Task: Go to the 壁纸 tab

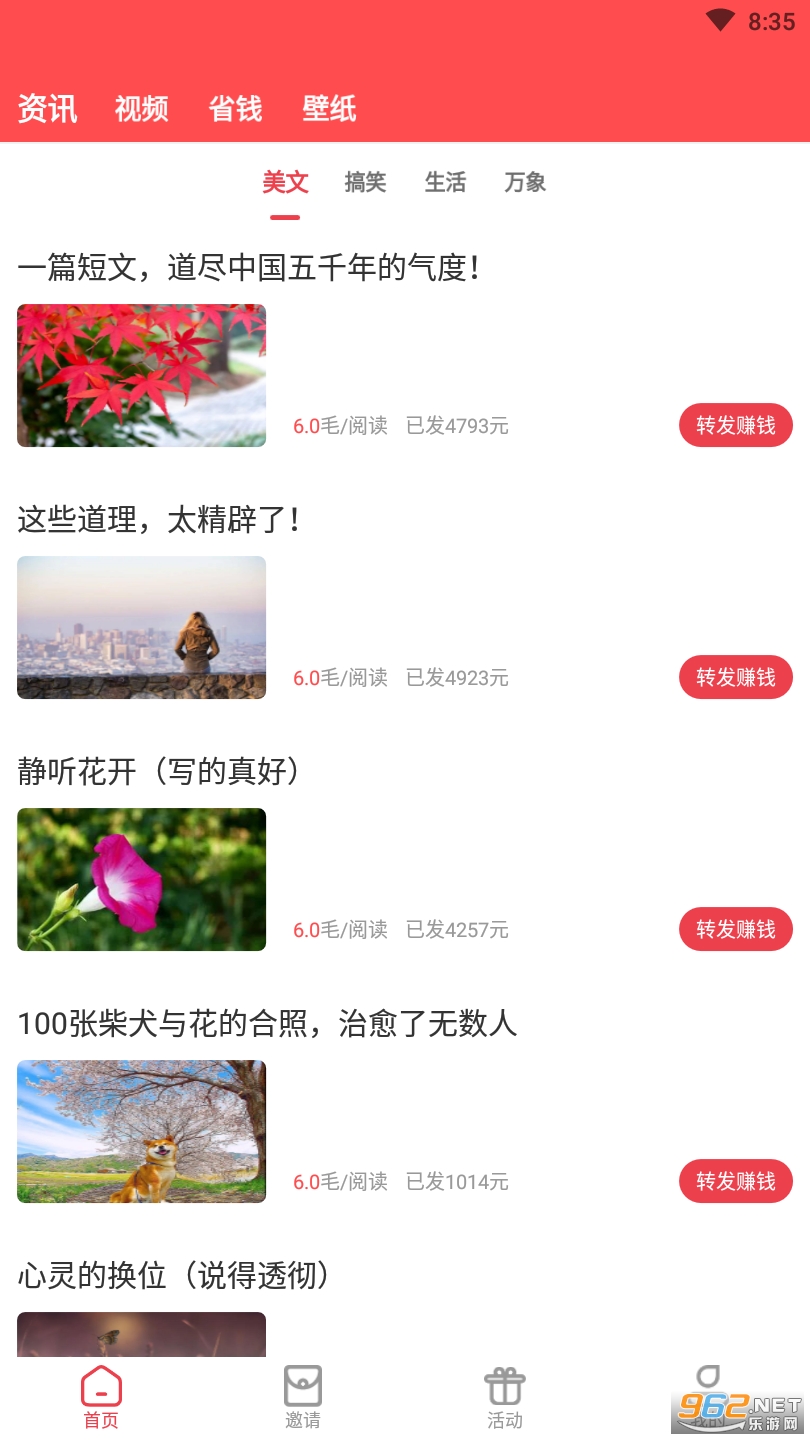Action: click(x=329, y=108)
